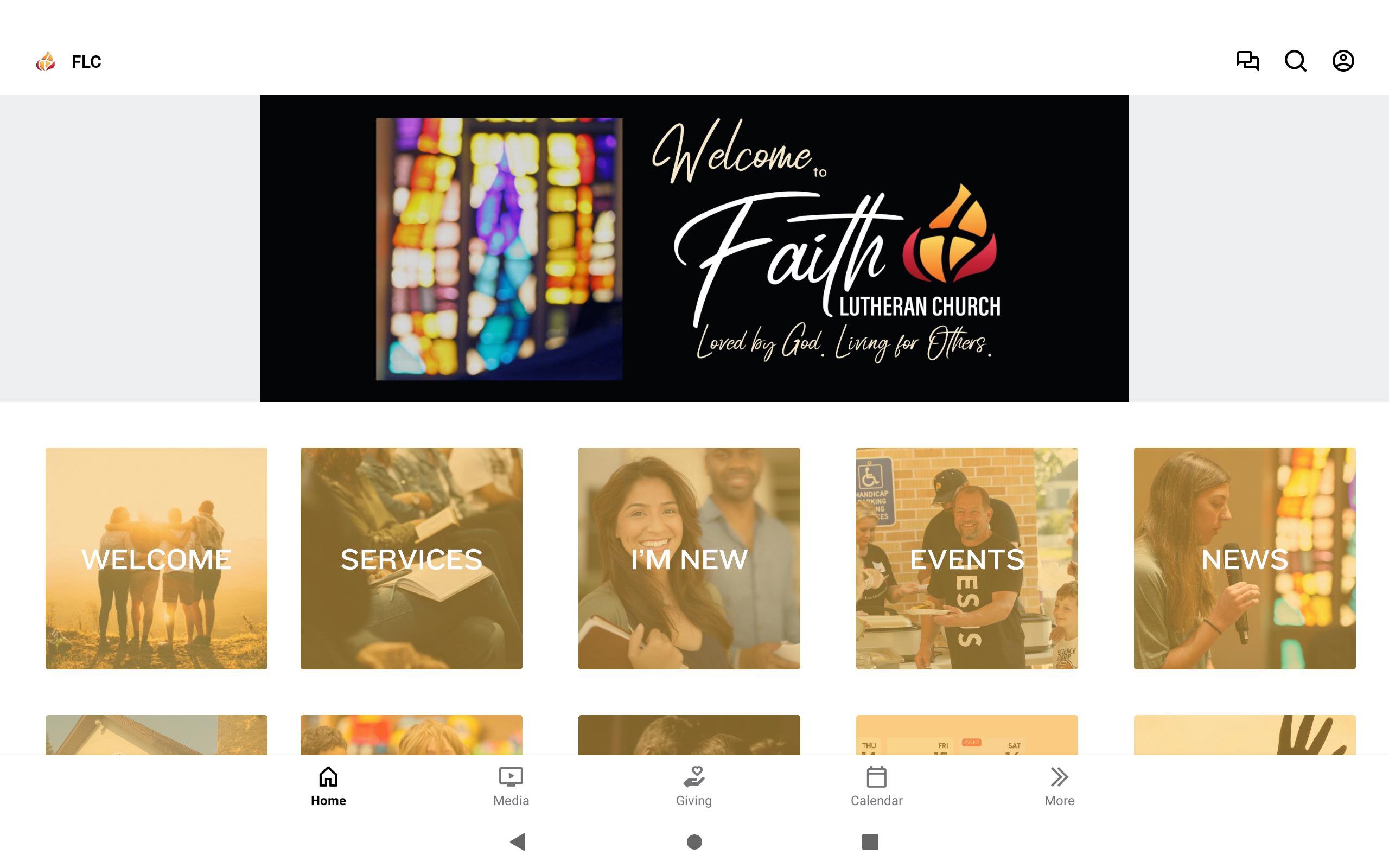Viewport: 1389px width, 868px height.
Task: Open the search icon
Action: pos(1295,61)
